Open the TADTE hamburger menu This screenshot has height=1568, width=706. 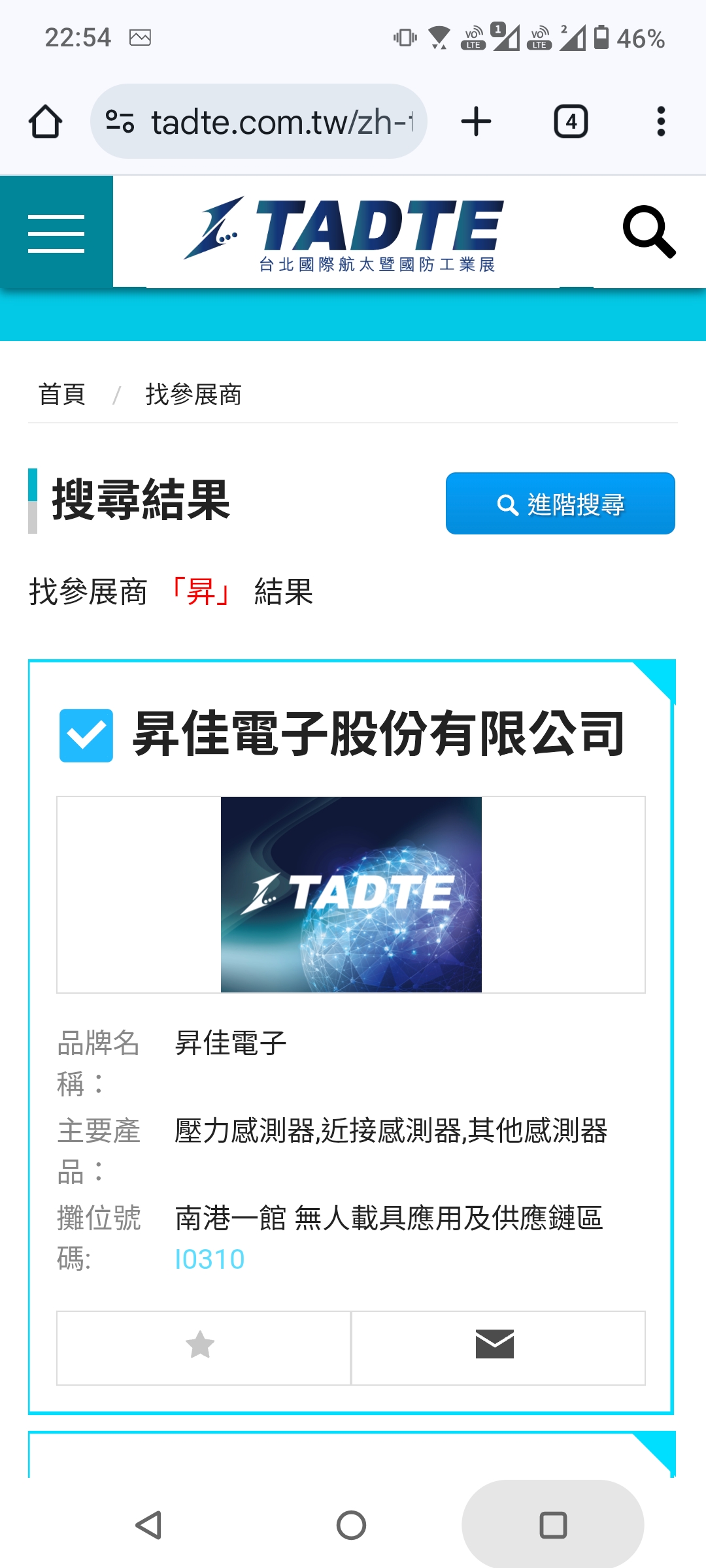[56, 233]
